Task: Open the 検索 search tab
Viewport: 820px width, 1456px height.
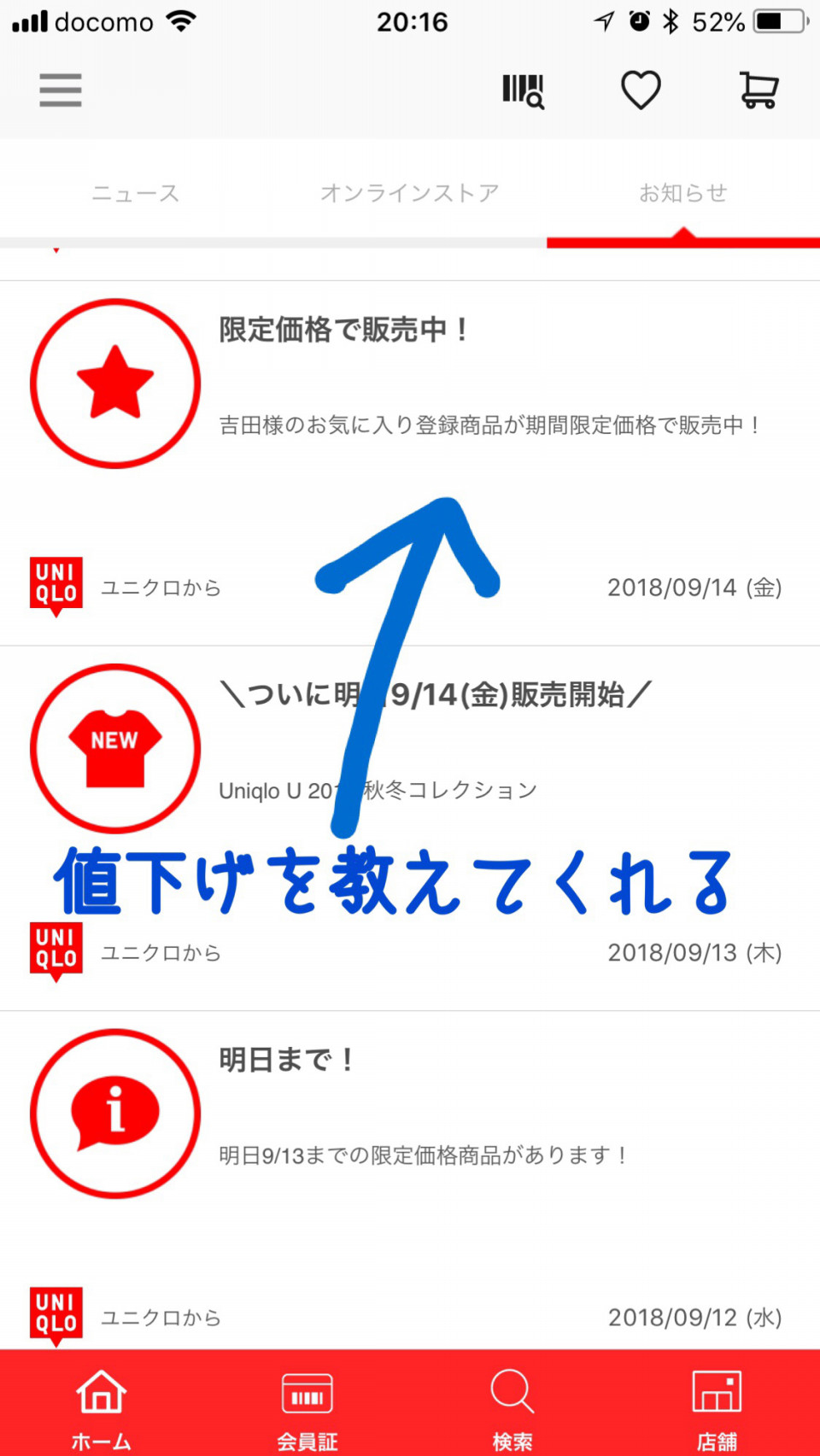Action: (x=512, y=1406)
